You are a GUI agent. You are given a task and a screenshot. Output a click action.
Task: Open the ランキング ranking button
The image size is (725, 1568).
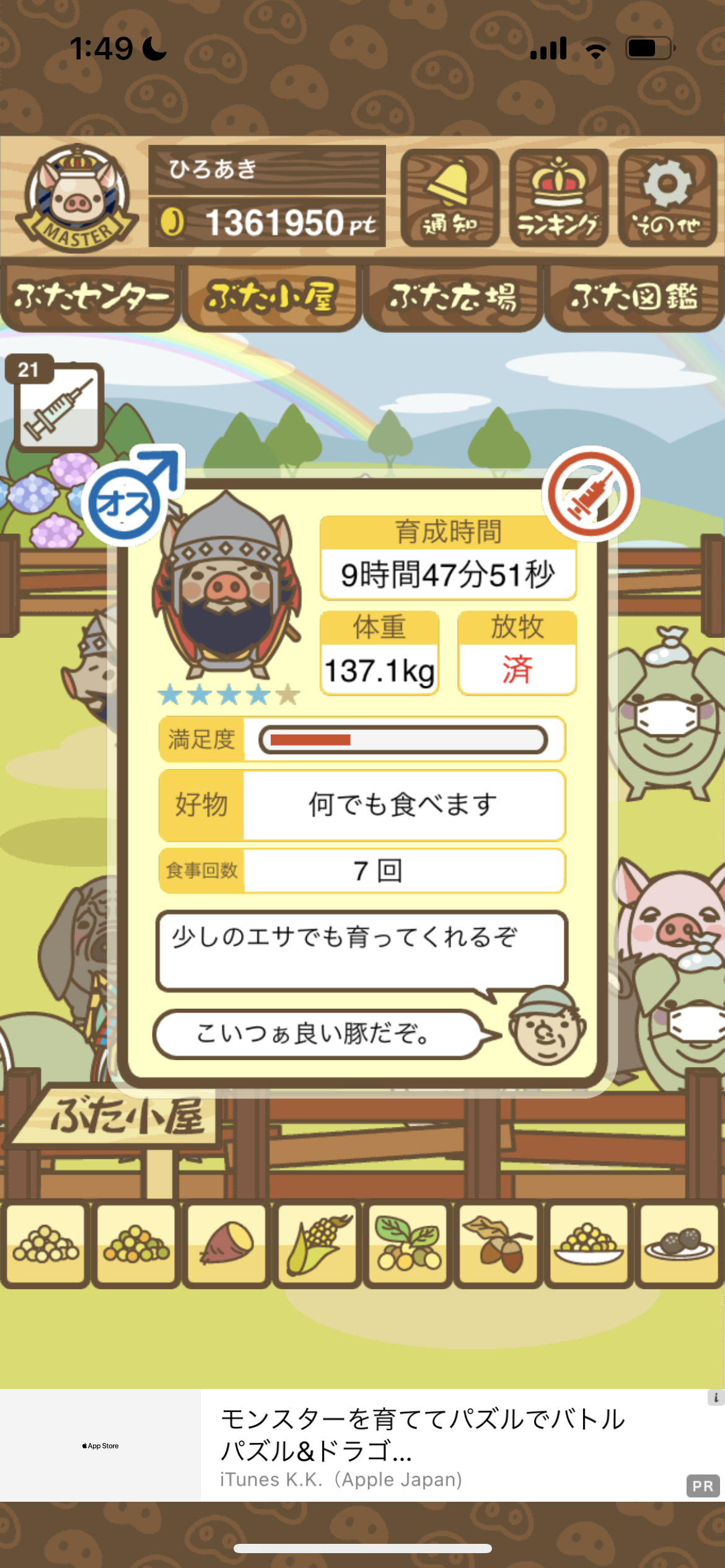pos(558,198)
